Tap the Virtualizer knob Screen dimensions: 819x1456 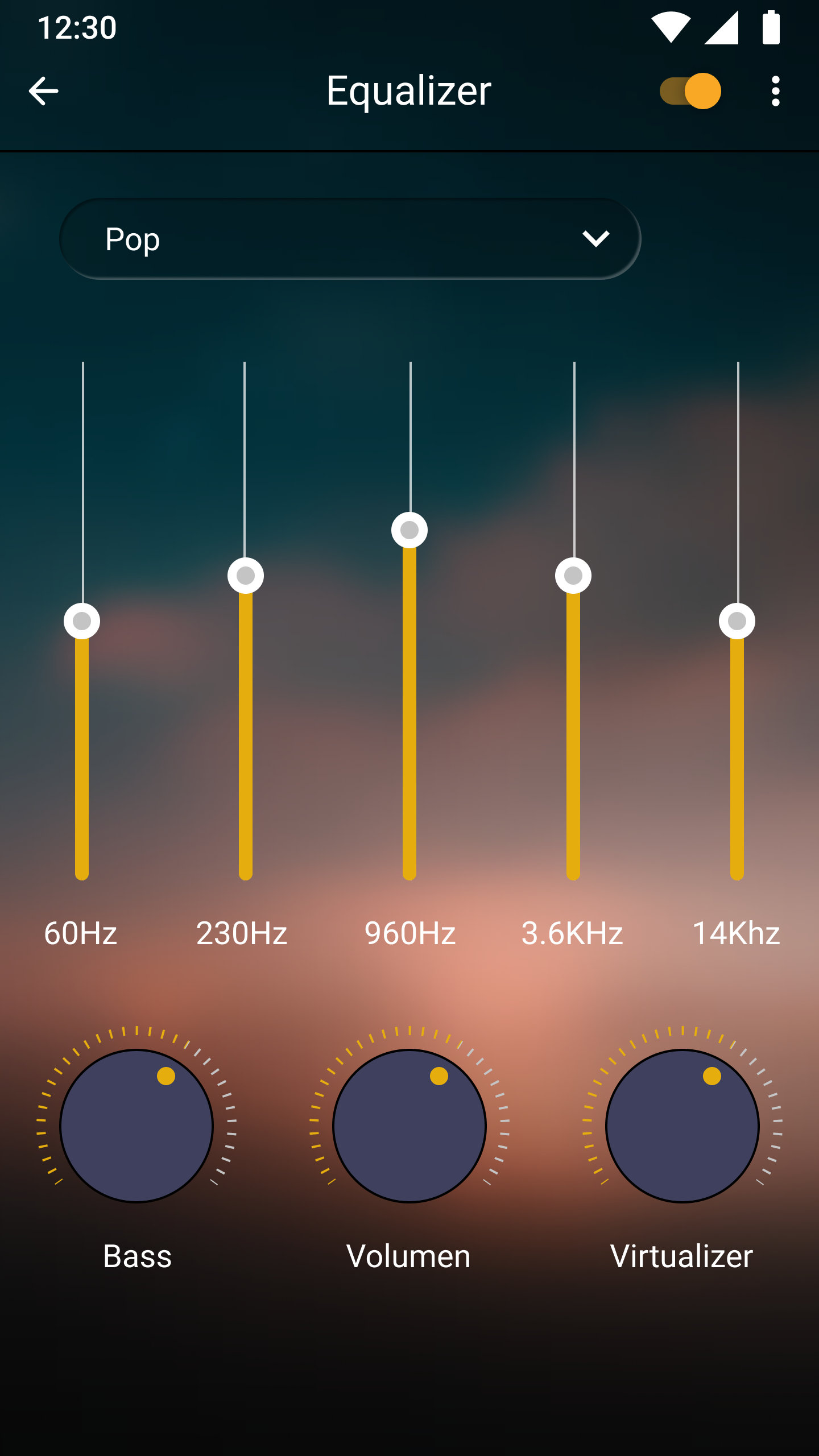tap(682, 1126)
